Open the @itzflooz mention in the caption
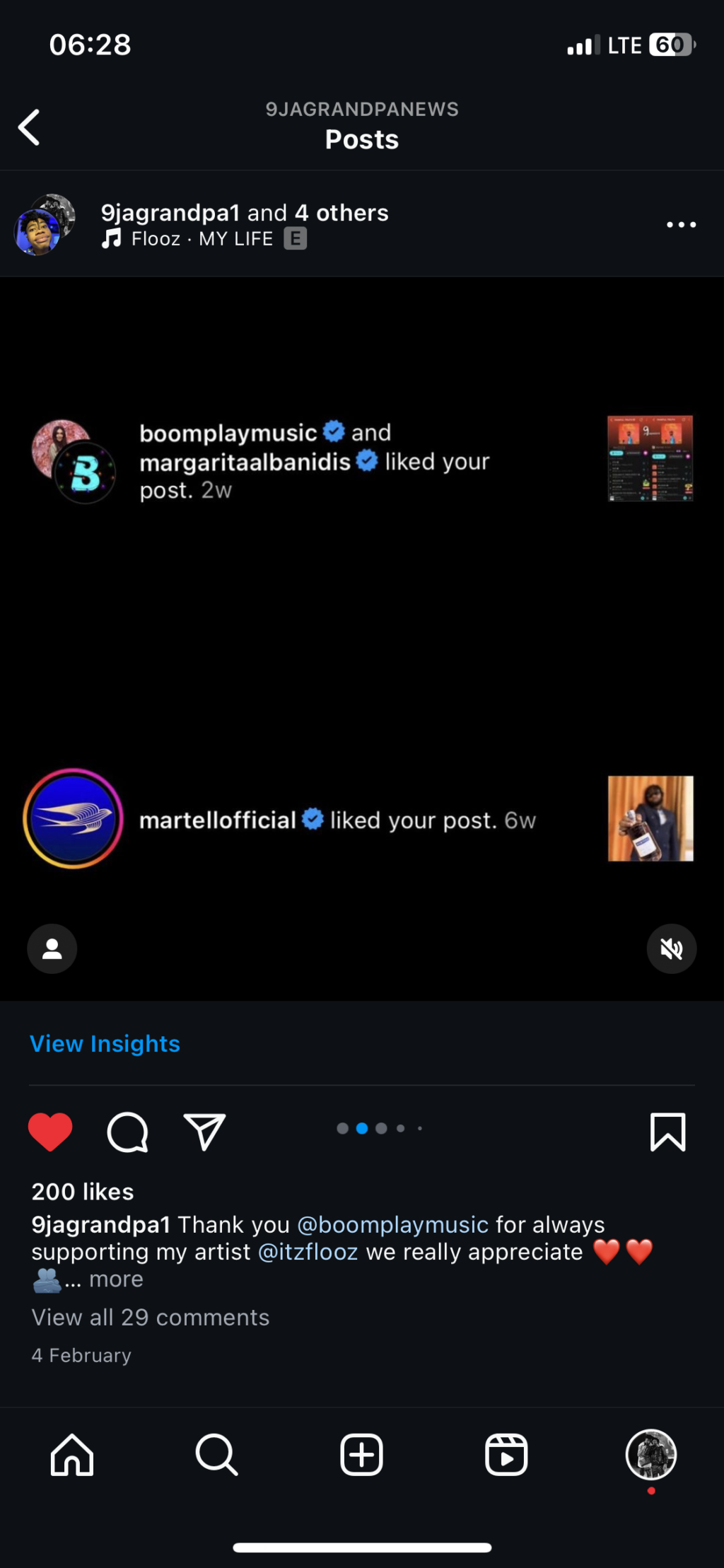This screenshot has height=1568, width=724. 308,1253
